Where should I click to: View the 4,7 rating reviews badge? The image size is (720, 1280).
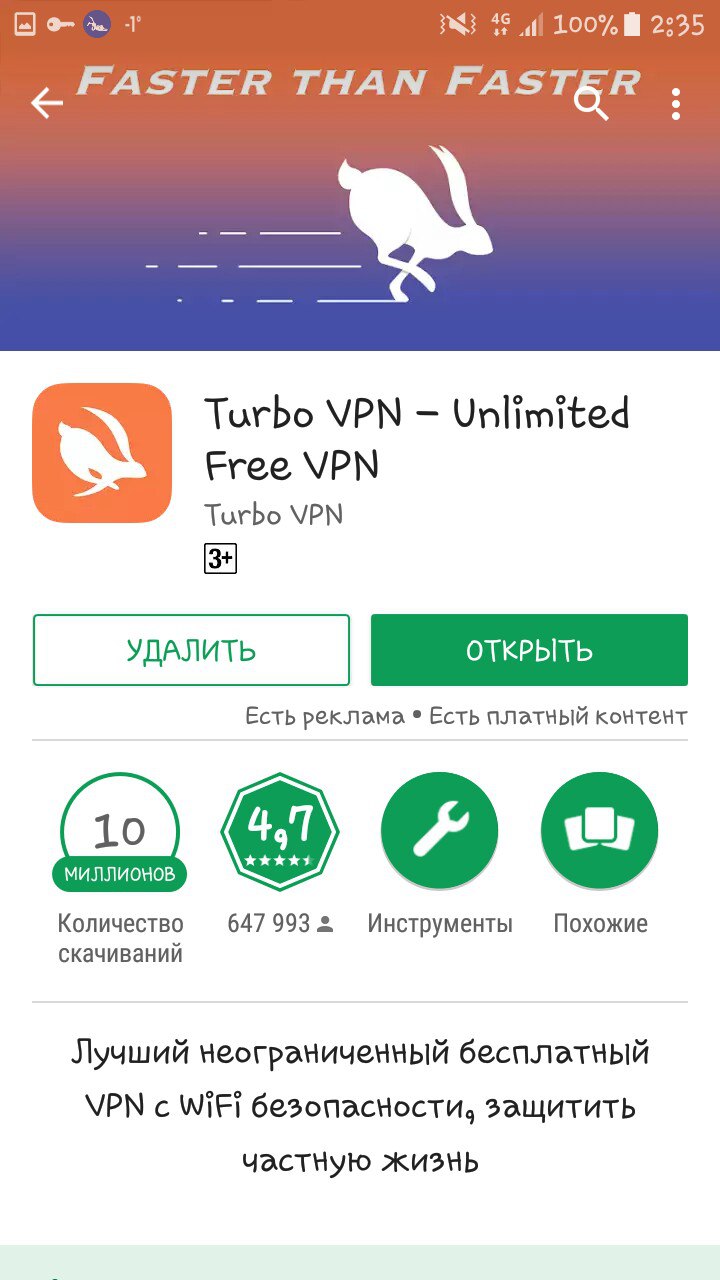279,831
